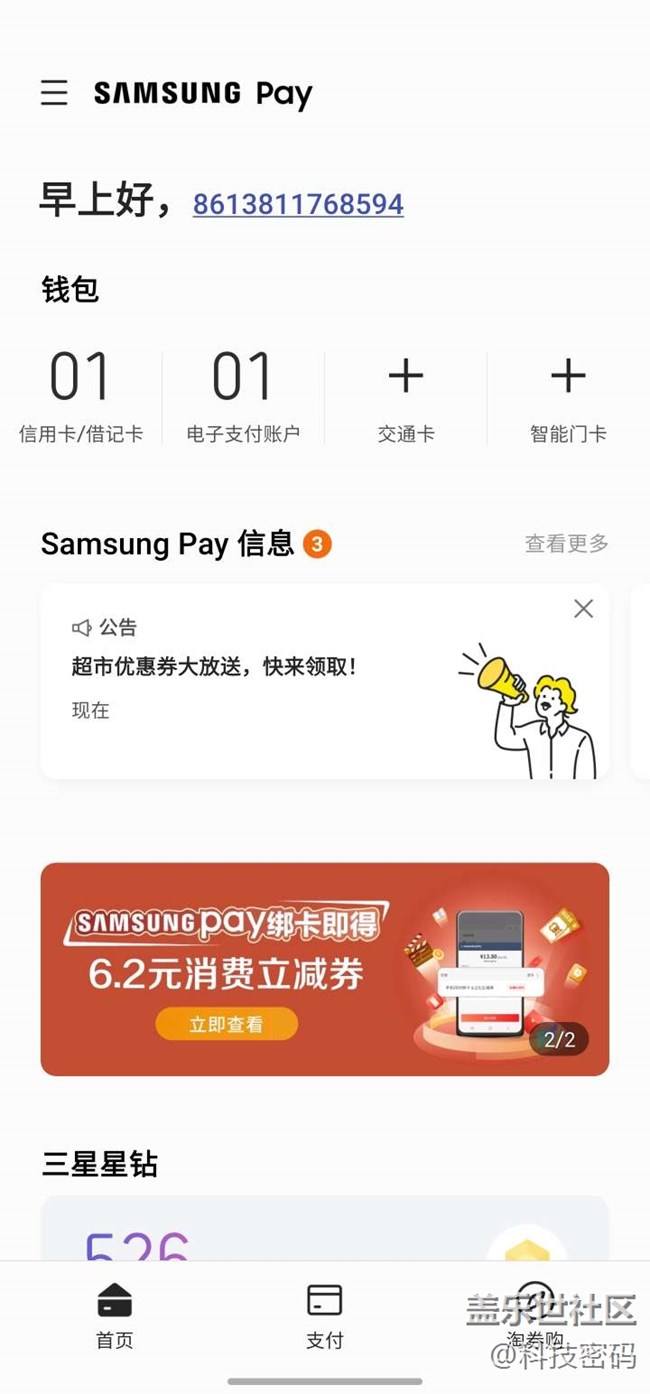Open the 三星星钻 points card
Image resolution: width=650 pixels, height=1394 pixels.
pyautogui.click(x=324, y=1230)
